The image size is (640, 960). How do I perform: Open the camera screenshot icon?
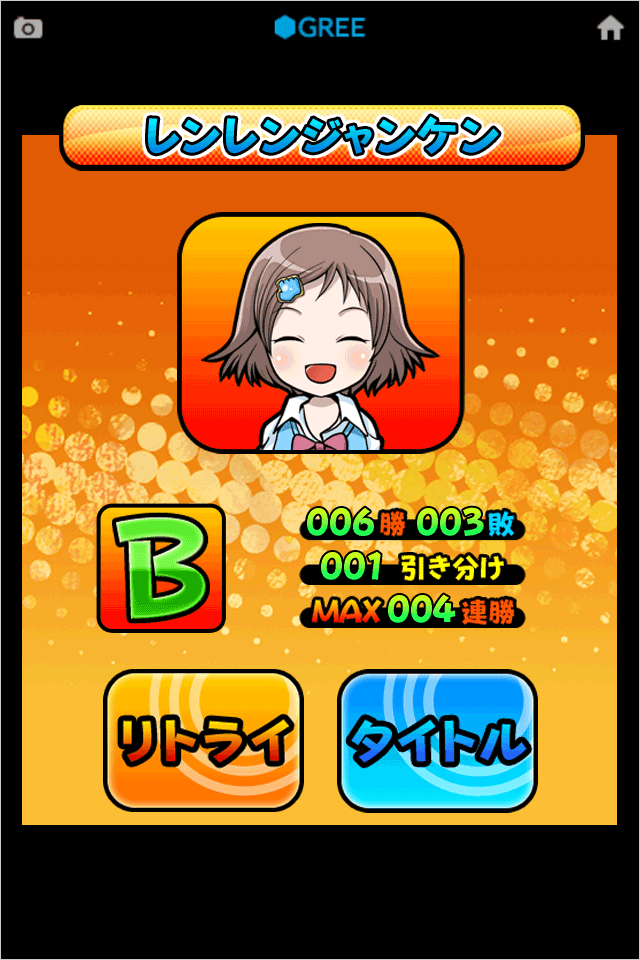28,28
